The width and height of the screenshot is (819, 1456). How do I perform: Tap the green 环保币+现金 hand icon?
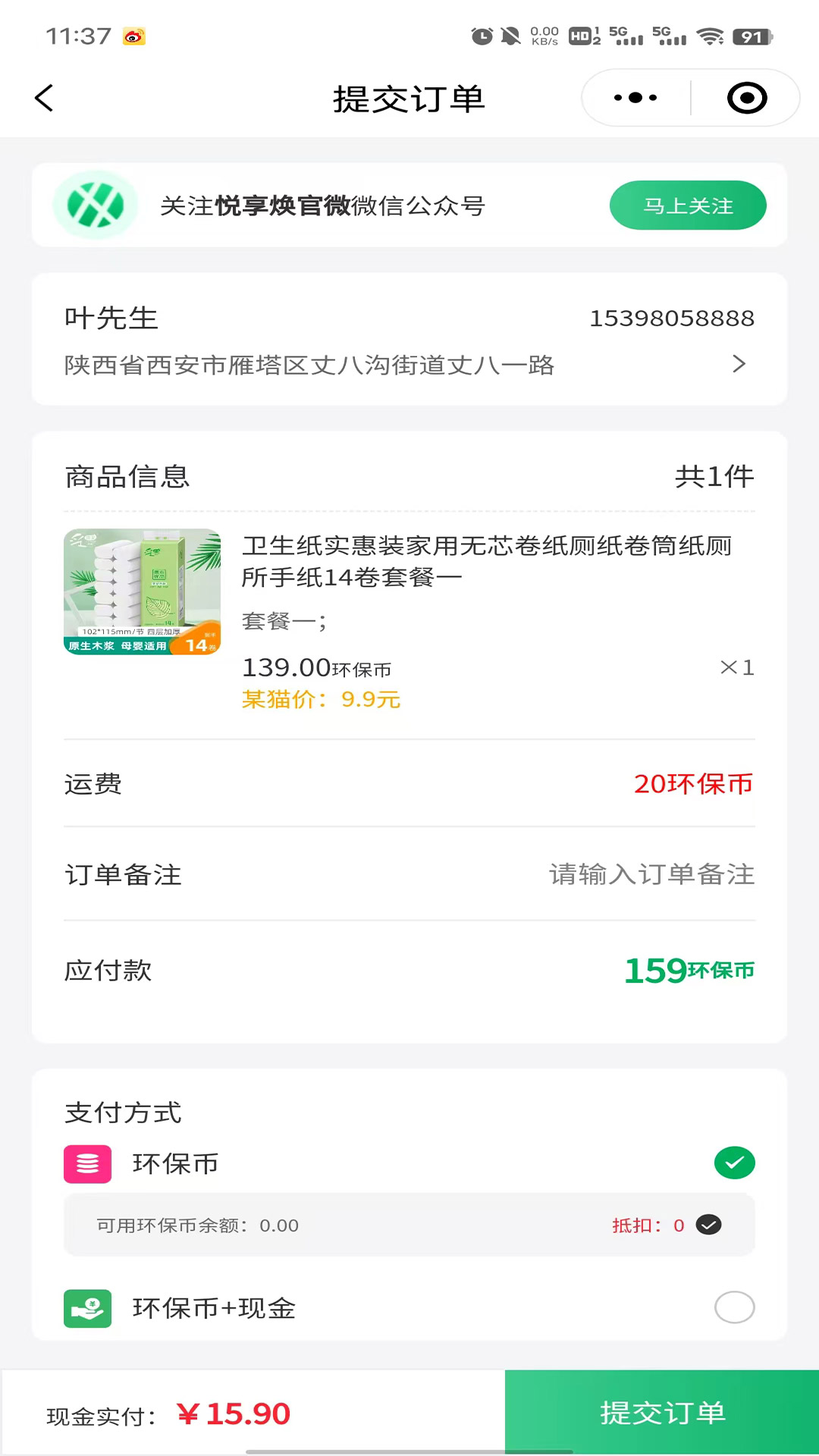tap(87, 1307)
